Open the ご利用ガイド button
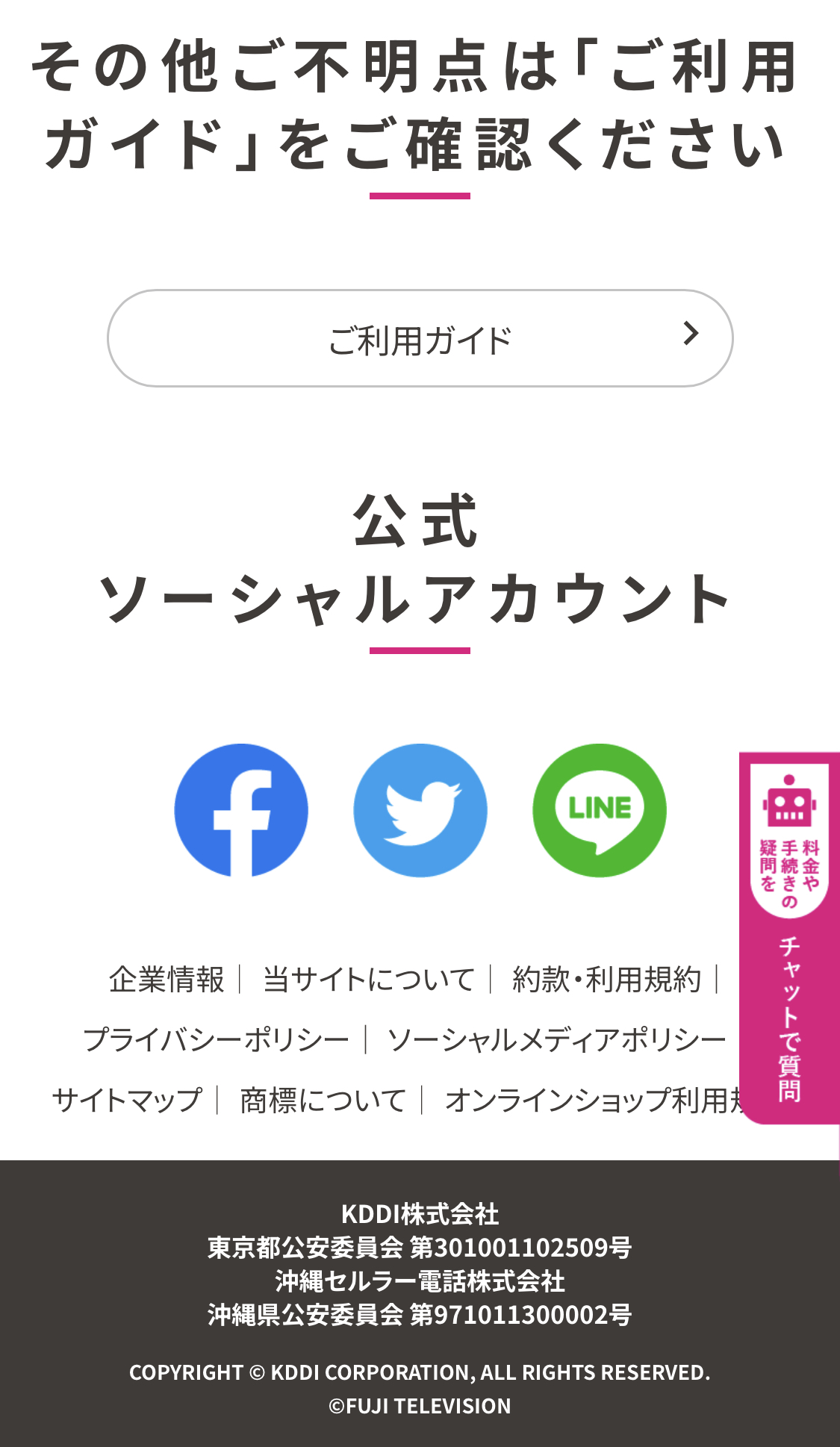 pos(420,338)
